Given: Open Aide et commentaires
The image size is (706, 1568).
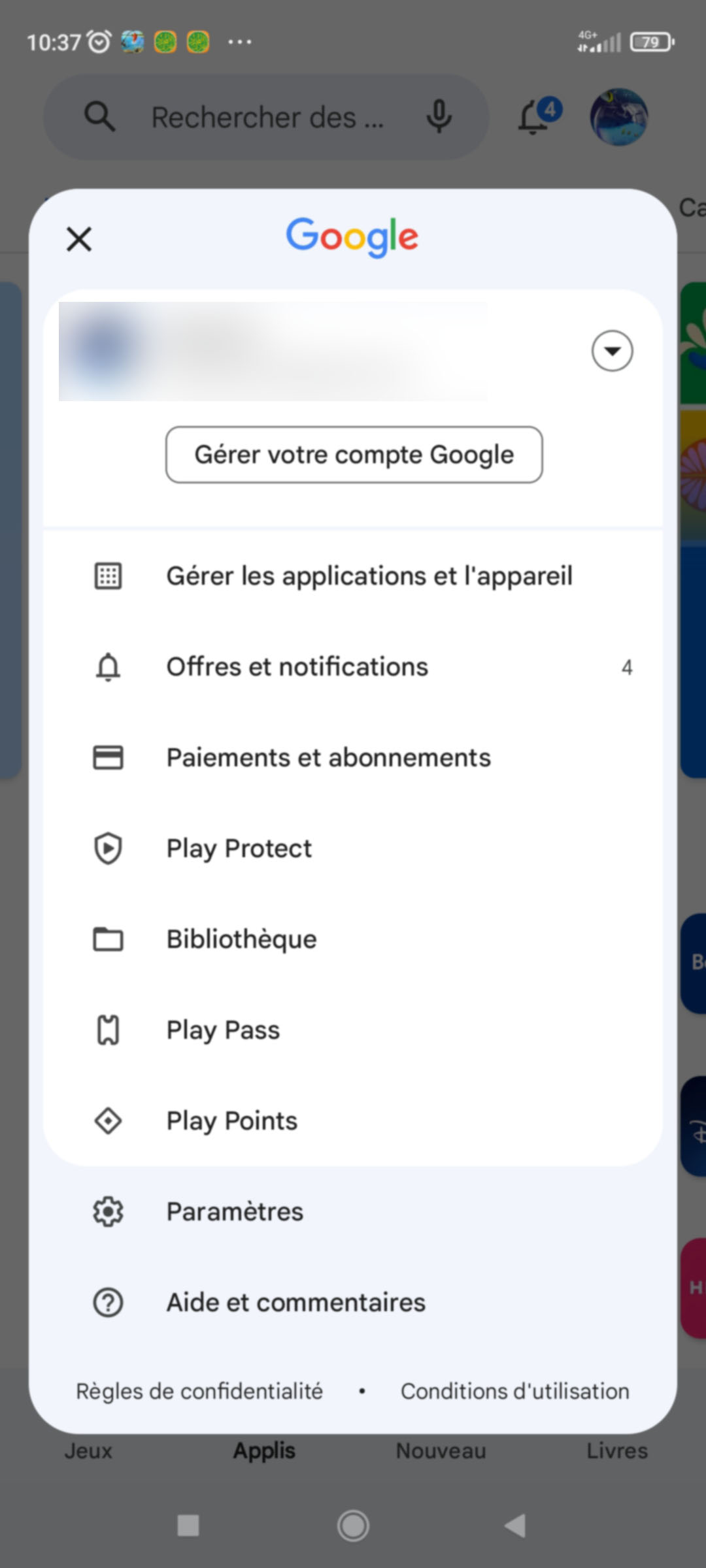Looking at the screenshot, I should click(x=295, y=1303).
